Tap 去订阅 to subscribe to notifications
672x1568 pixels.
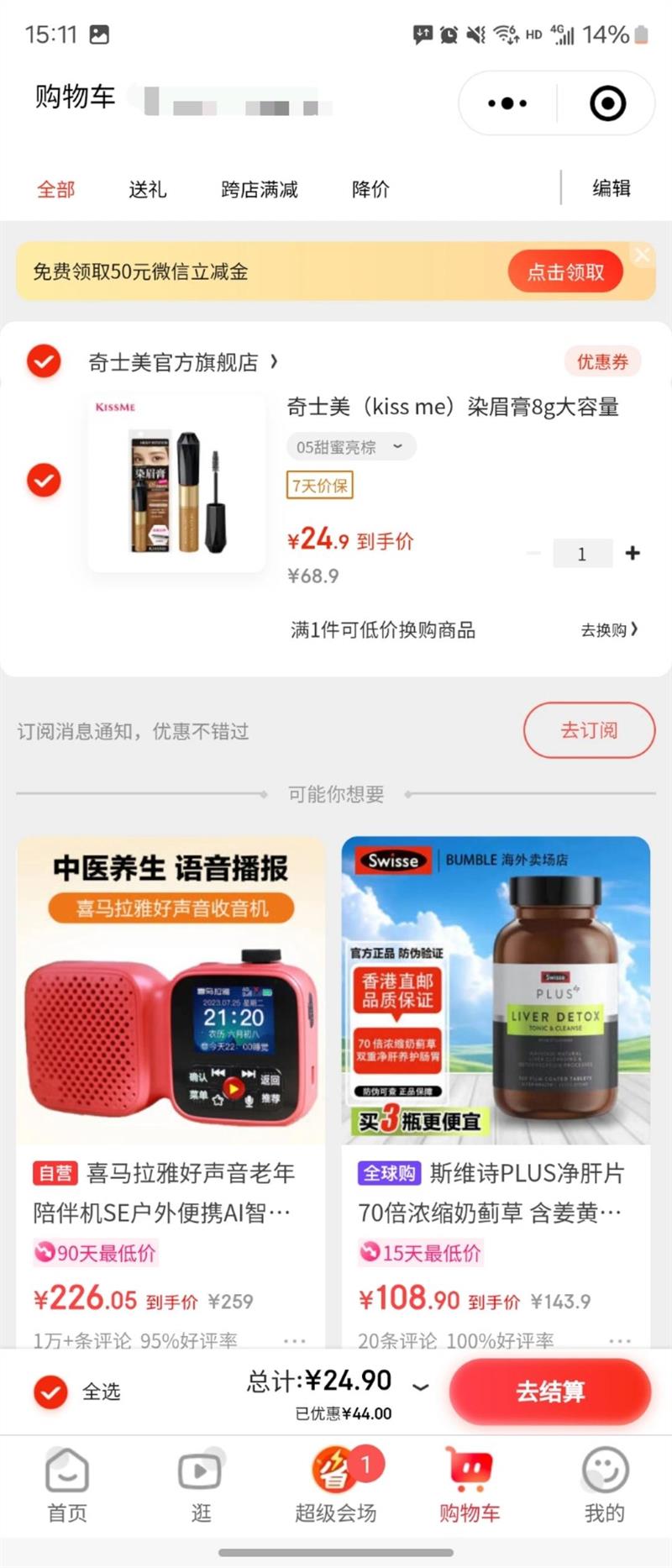(589, 730)
